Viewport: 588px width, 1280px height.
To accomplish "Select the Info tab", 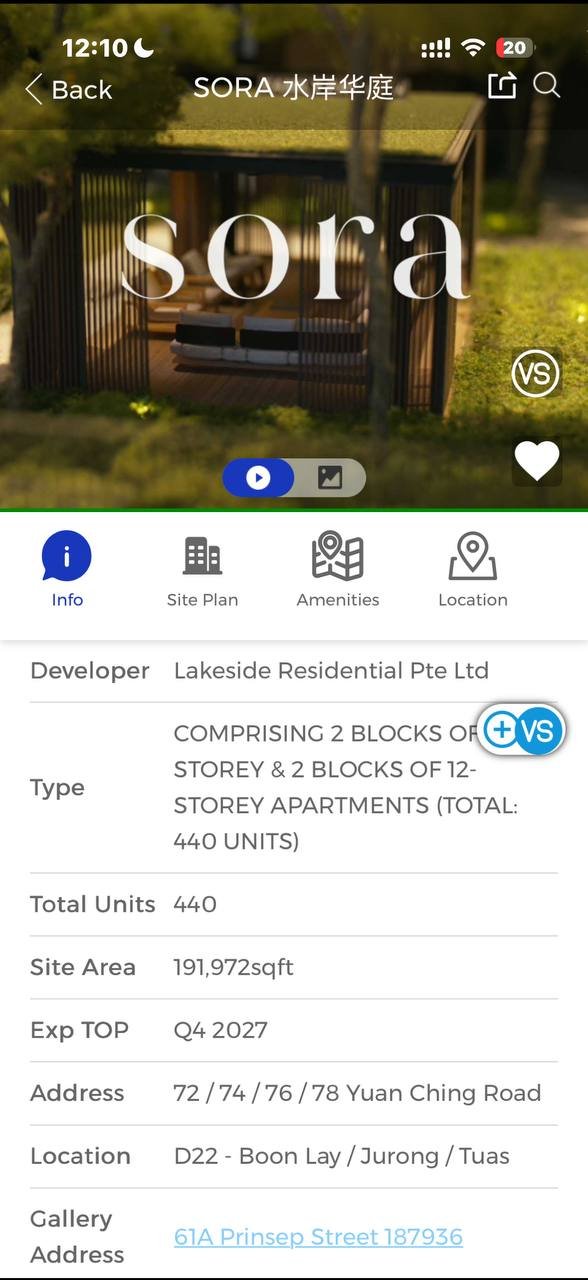I will click(x=67, y=569).
